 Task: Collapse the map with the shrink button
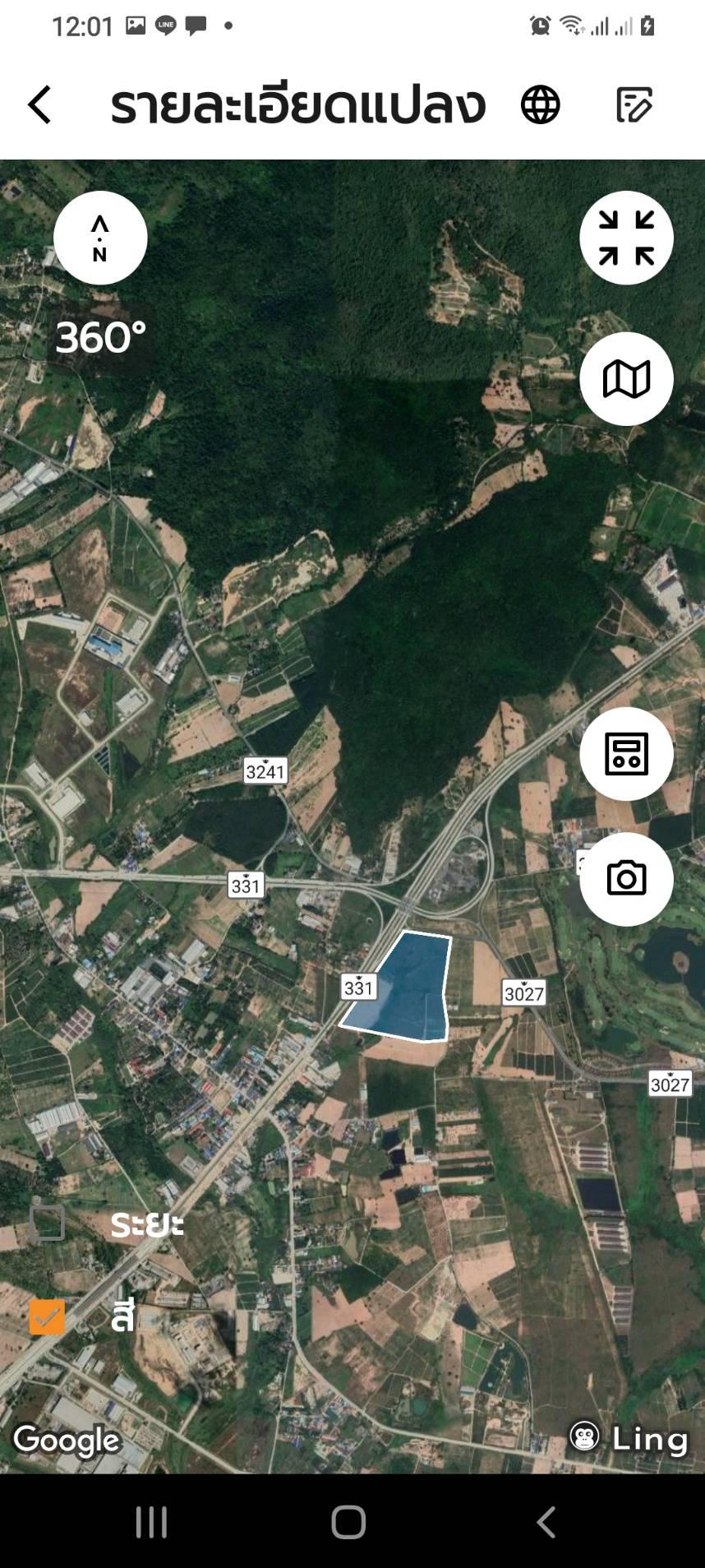click(627, 238)
